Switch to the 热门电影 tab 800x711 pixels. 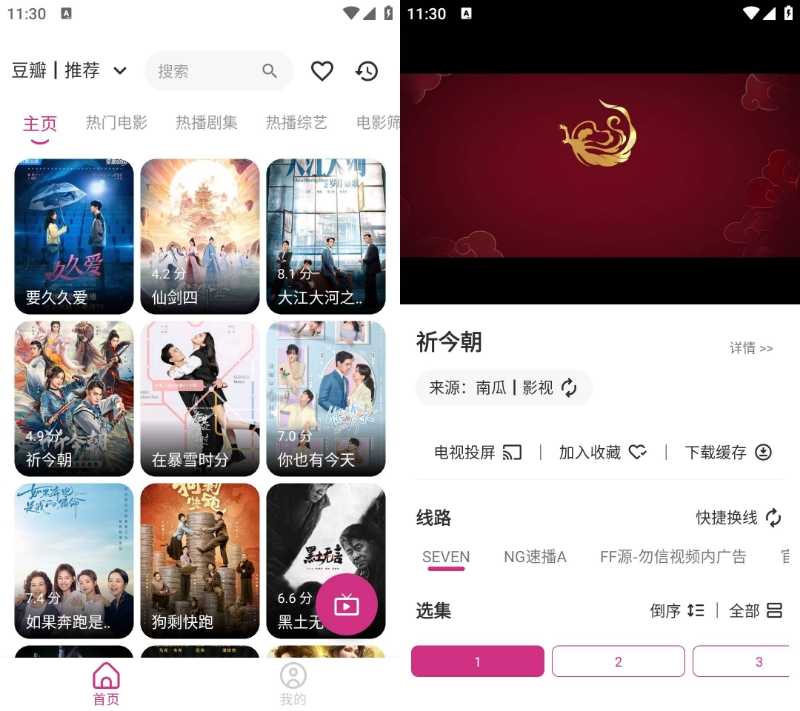[x=116, y=123]
